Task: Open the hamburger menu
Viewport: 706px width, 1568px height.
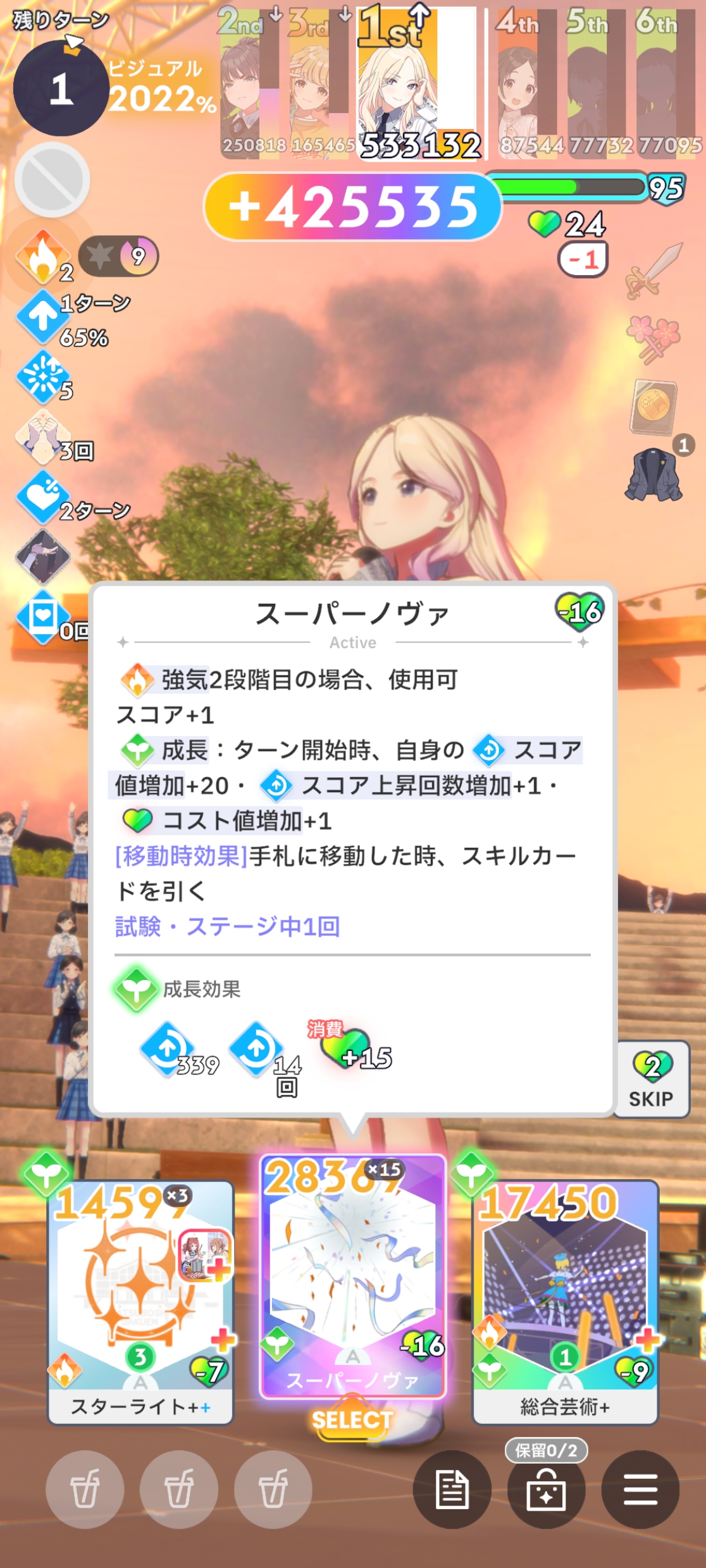Action: point(640,1490)
